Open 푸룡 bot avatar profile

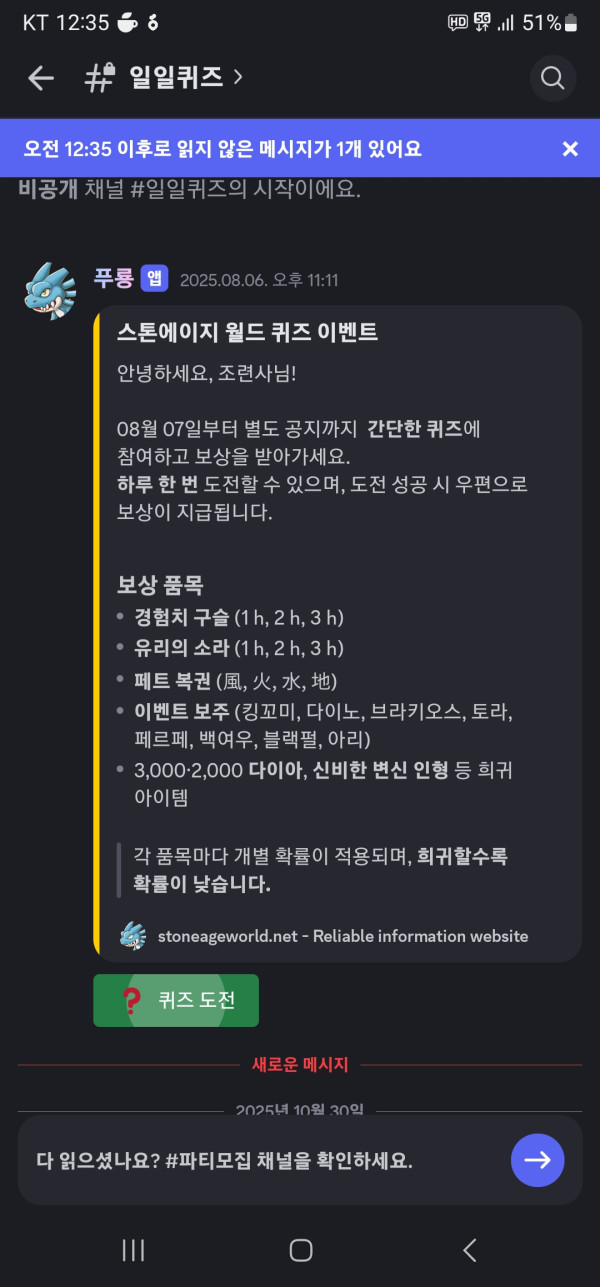coord(50,289)
